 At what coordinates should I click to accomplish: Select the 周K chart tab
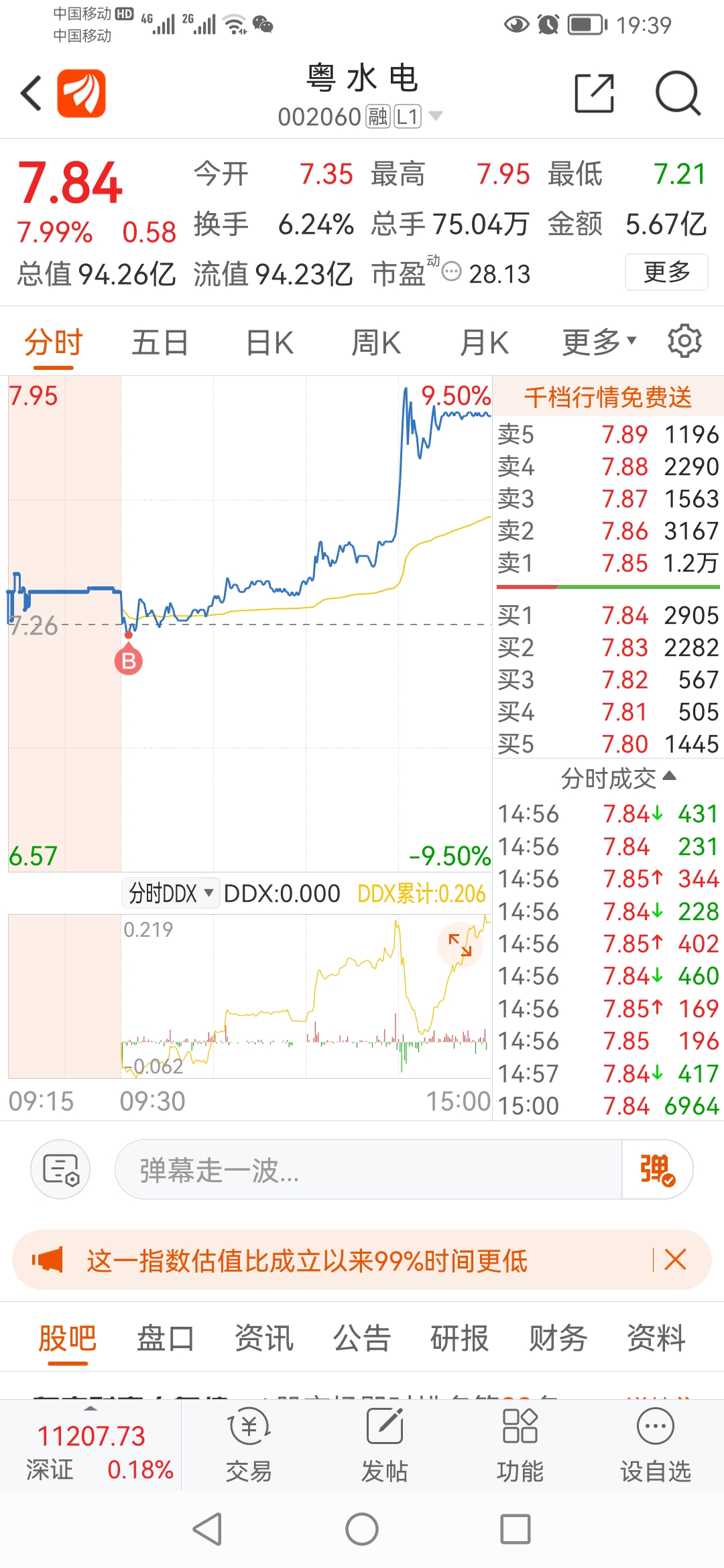pyautogui.click(x=376, y=342)
